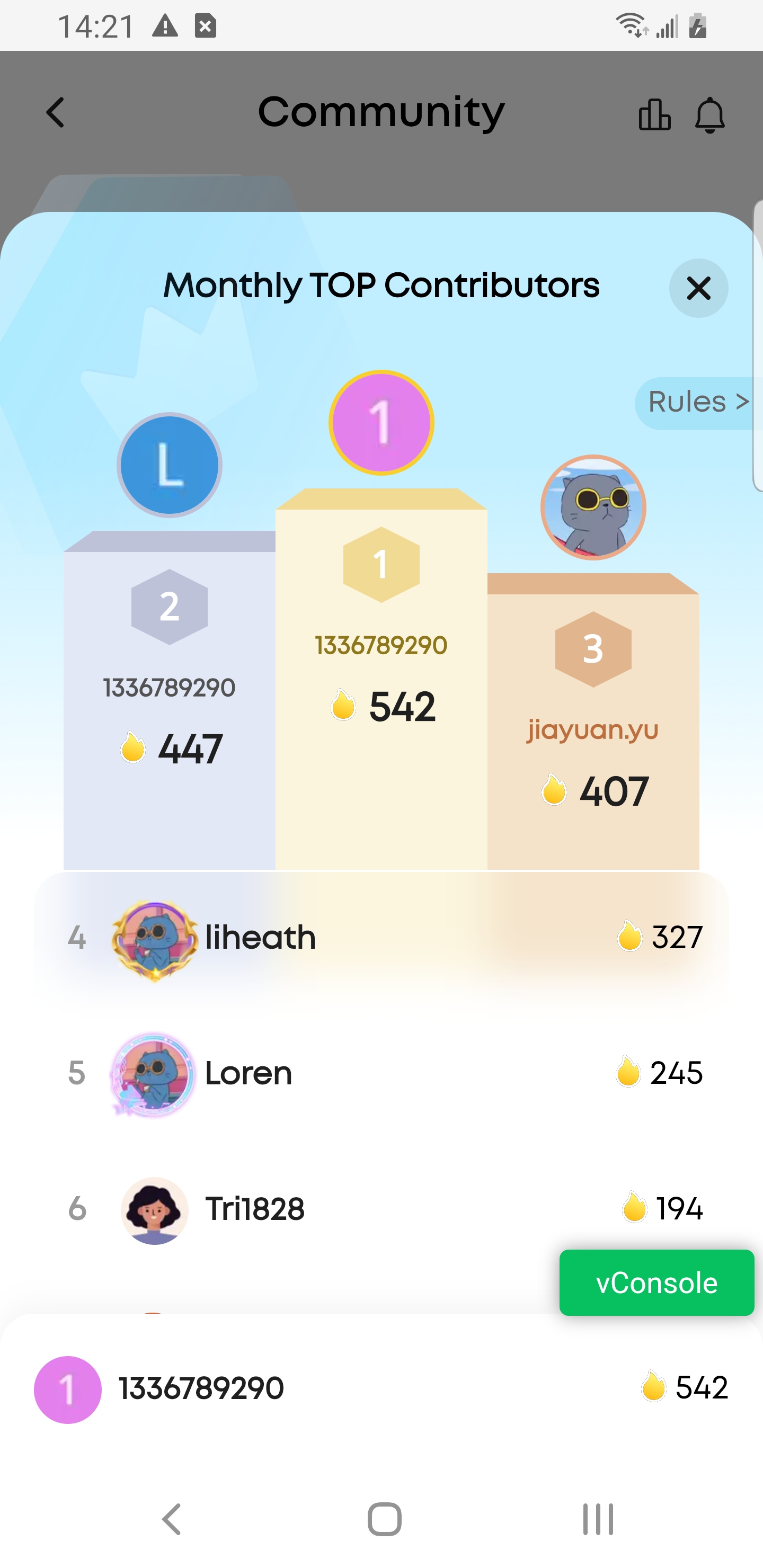
Task: Tap the system home button
Action: click(384, 1519)
